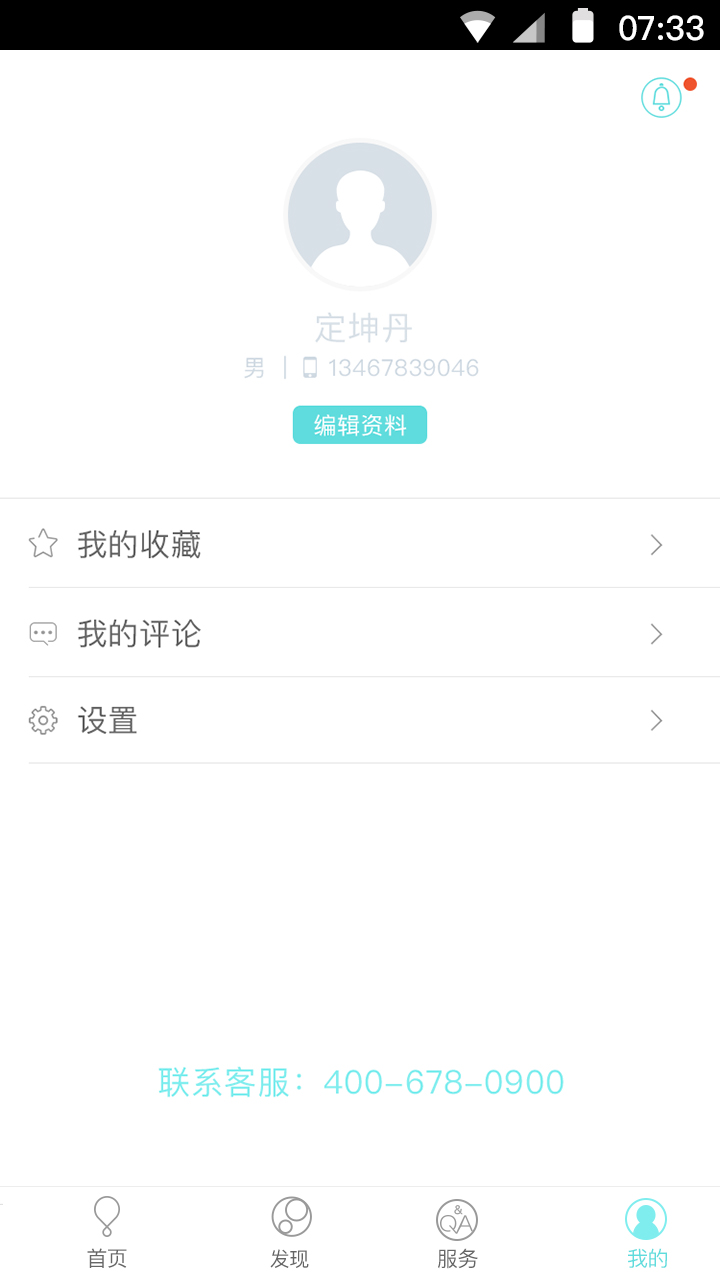Image resolution: width=720 pixels, height=1280 pixels.
Task: Open the 发现 discover icon
Action: point(289,1215)
